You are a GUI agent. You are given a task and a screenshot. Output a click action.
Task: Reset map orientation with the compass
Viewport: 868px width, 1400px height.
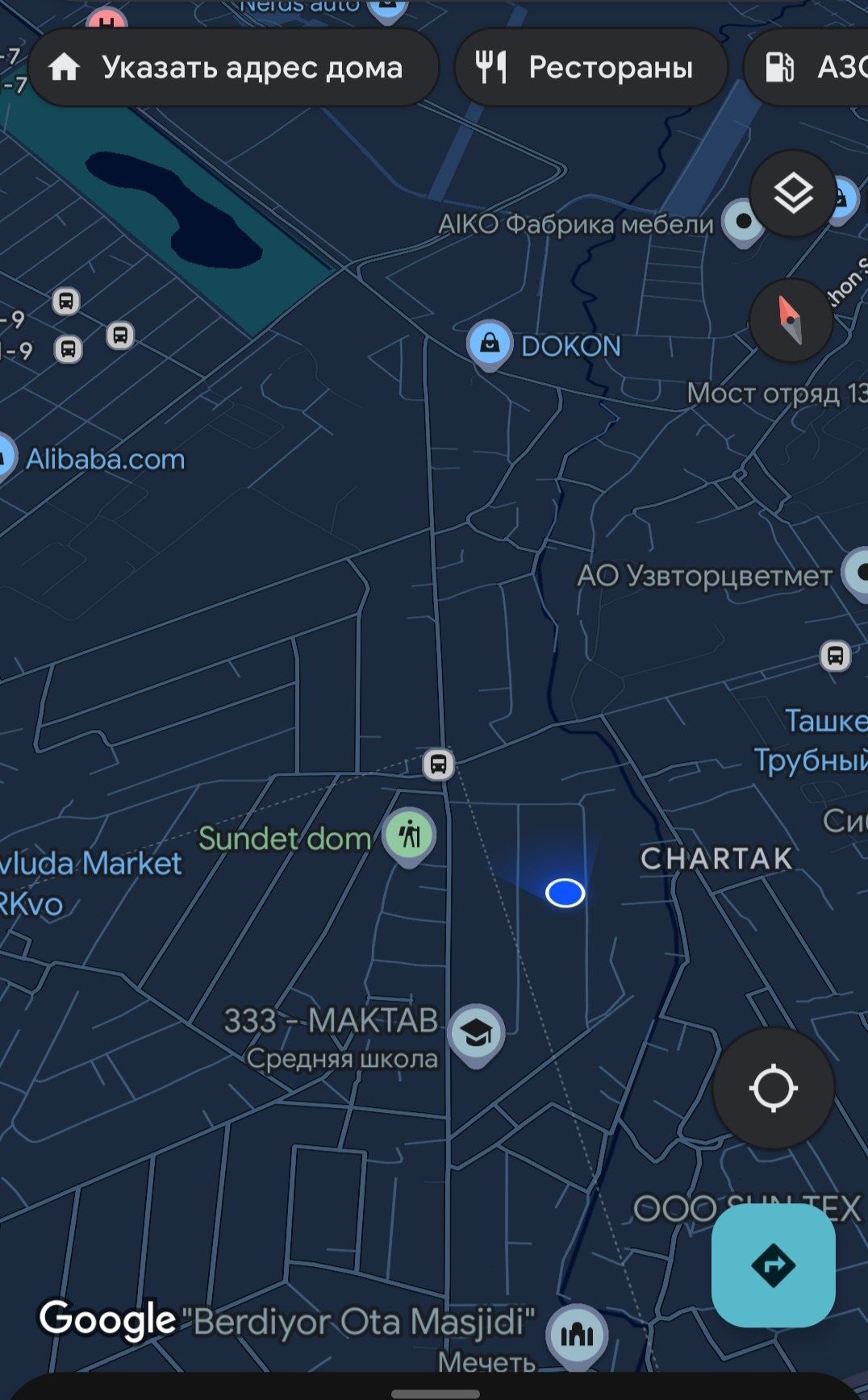click(x=791, y=321)
